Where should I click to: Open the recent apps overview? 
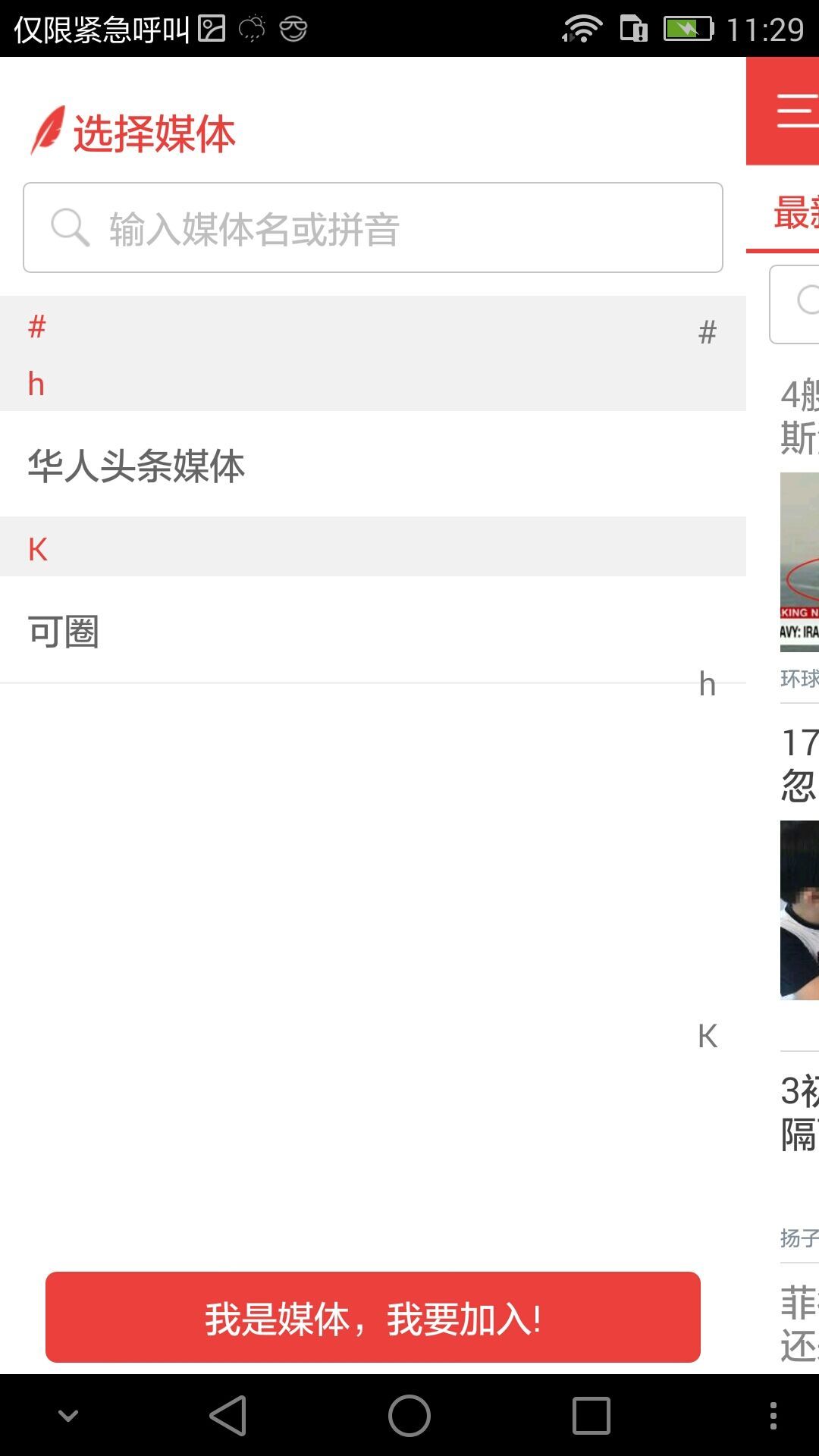point(591,1416)
